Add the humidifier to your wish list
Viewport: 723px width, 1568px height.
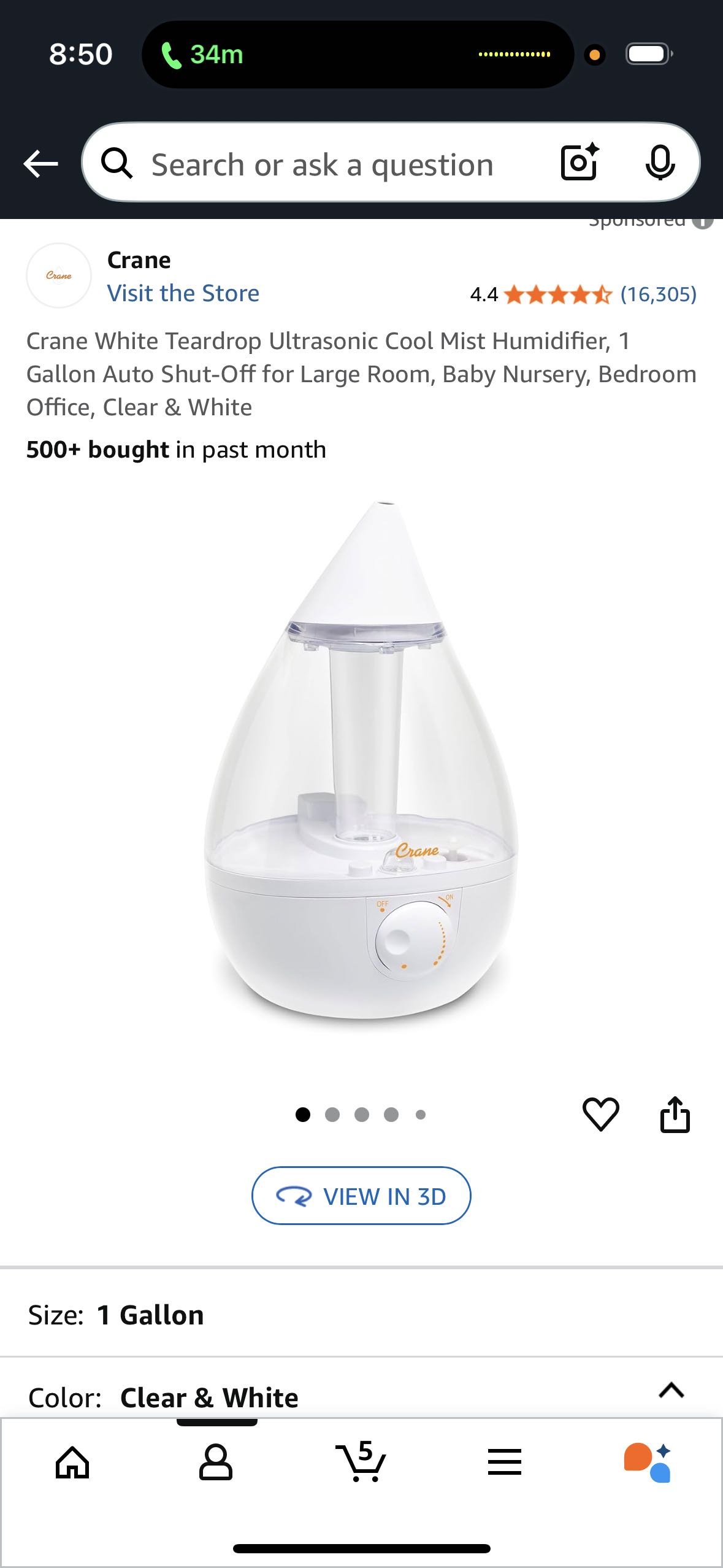click(600, 1114)
